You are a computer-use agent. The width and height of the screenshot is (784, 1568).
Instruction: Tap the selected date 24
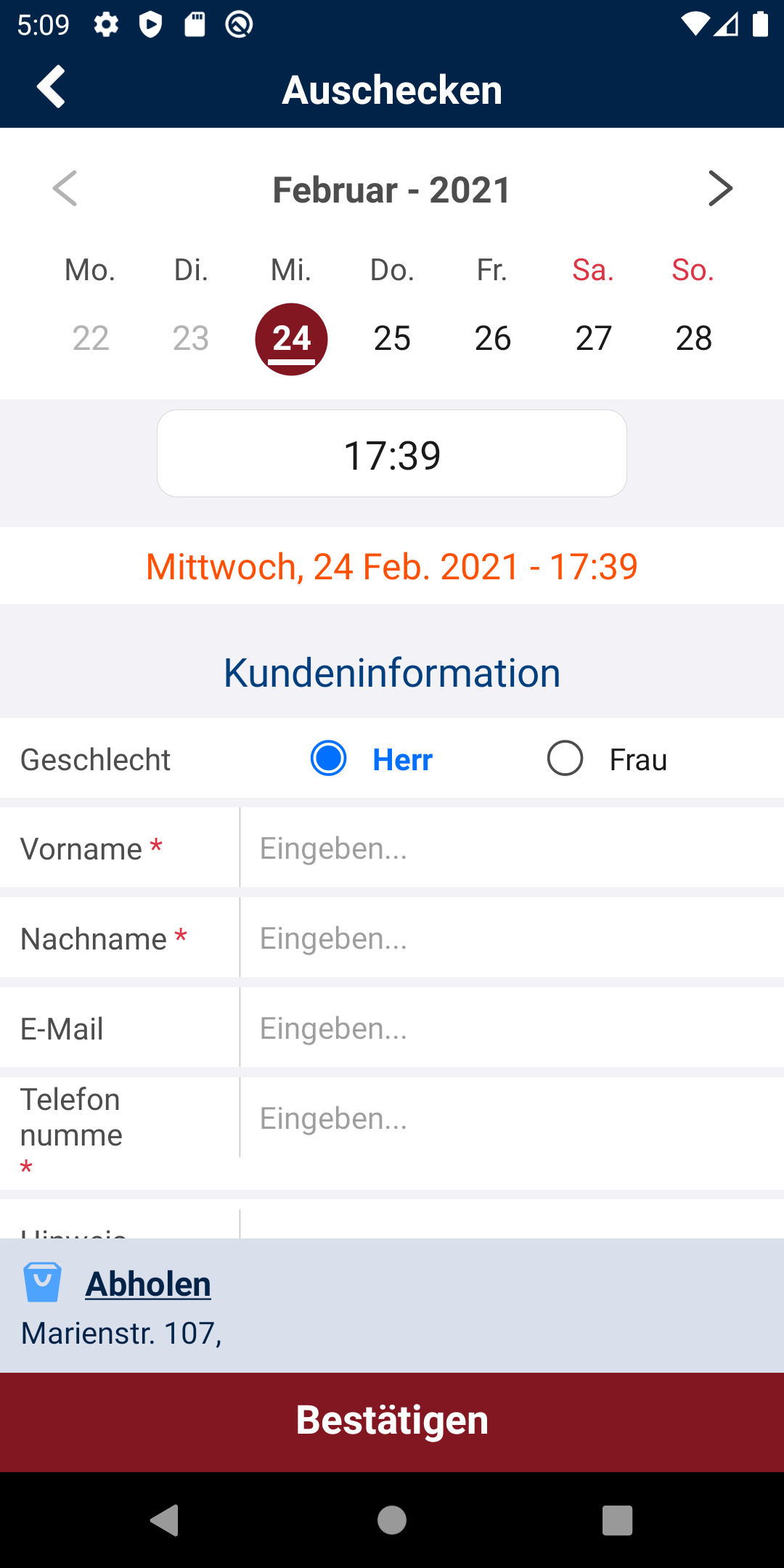pos(292,339)
